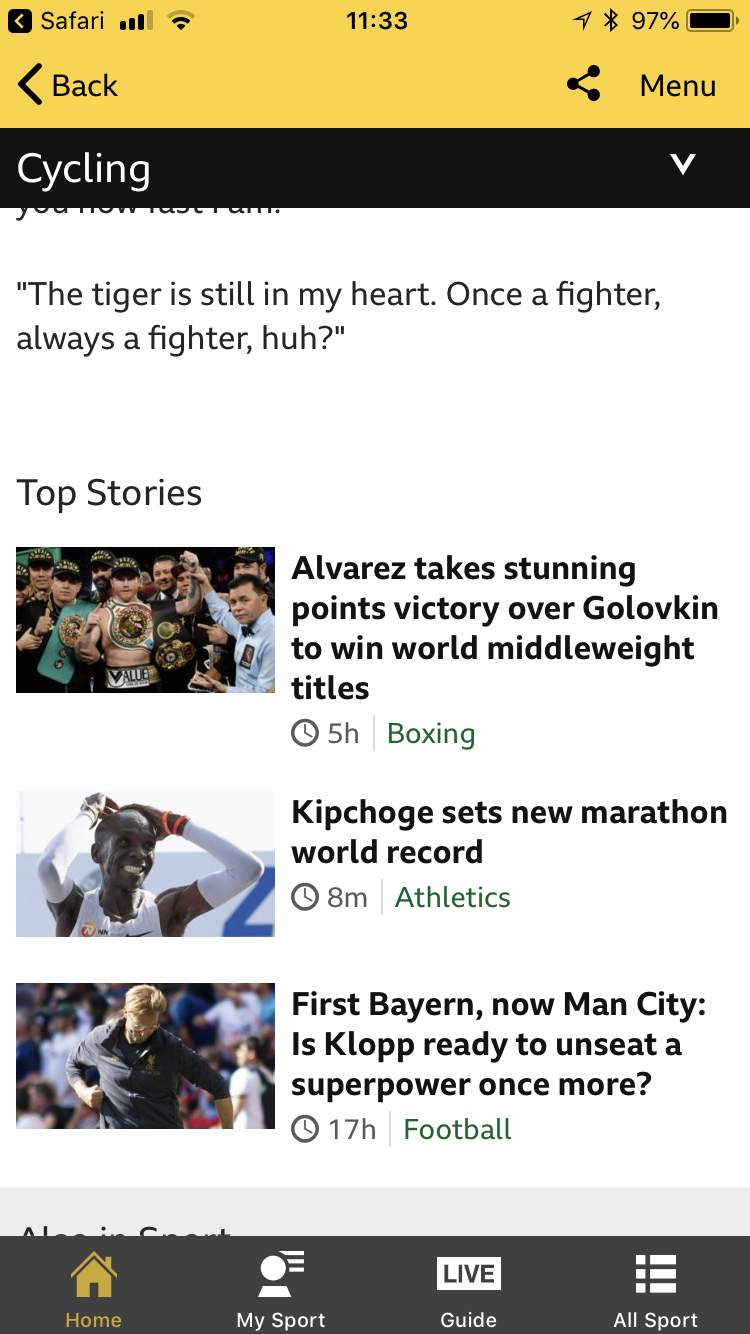
Task: Switch to the My Sport tab
Action: (281, 1290)
